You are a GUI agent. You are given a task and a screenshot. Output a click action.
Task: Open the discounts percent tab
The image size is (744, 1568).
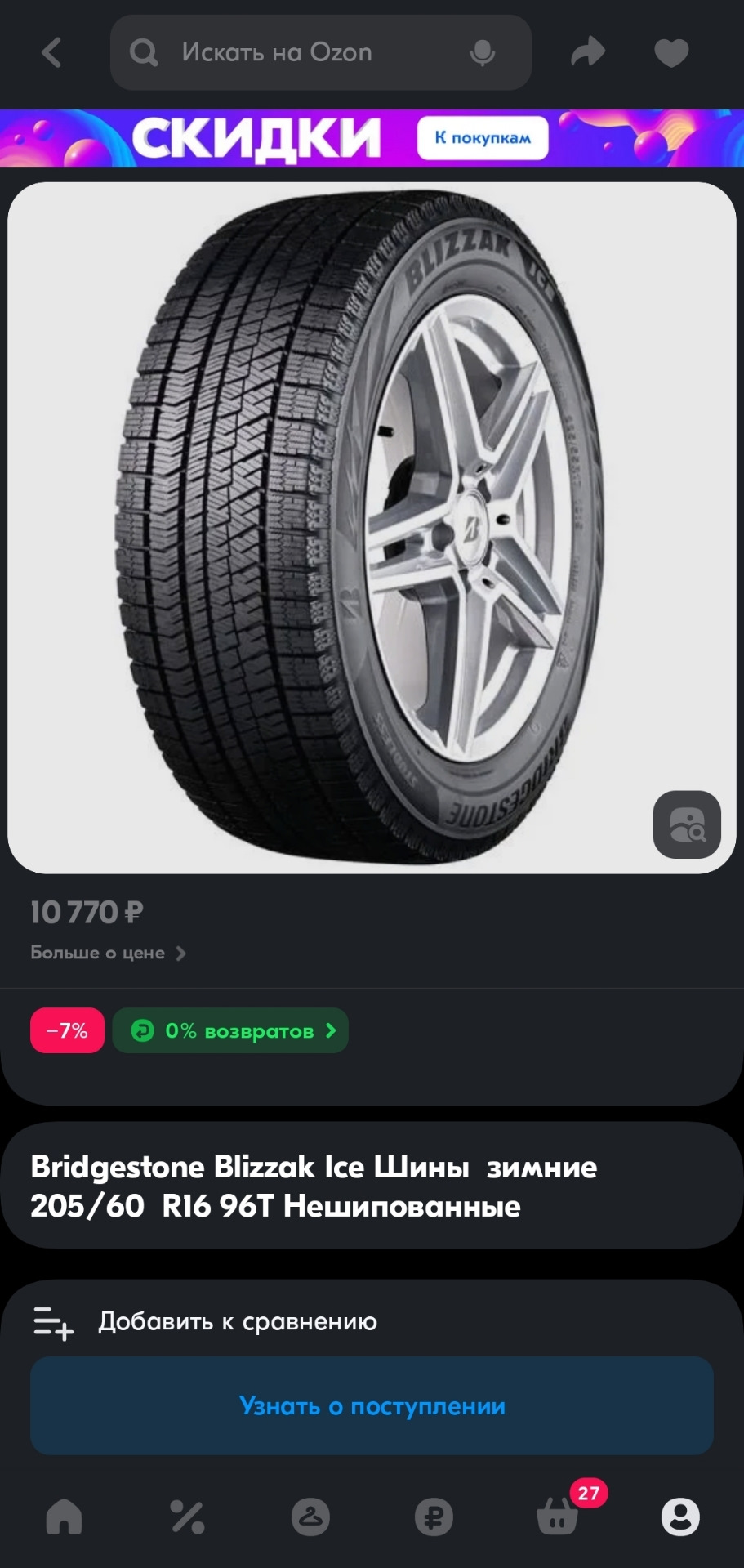(187, 1517)
